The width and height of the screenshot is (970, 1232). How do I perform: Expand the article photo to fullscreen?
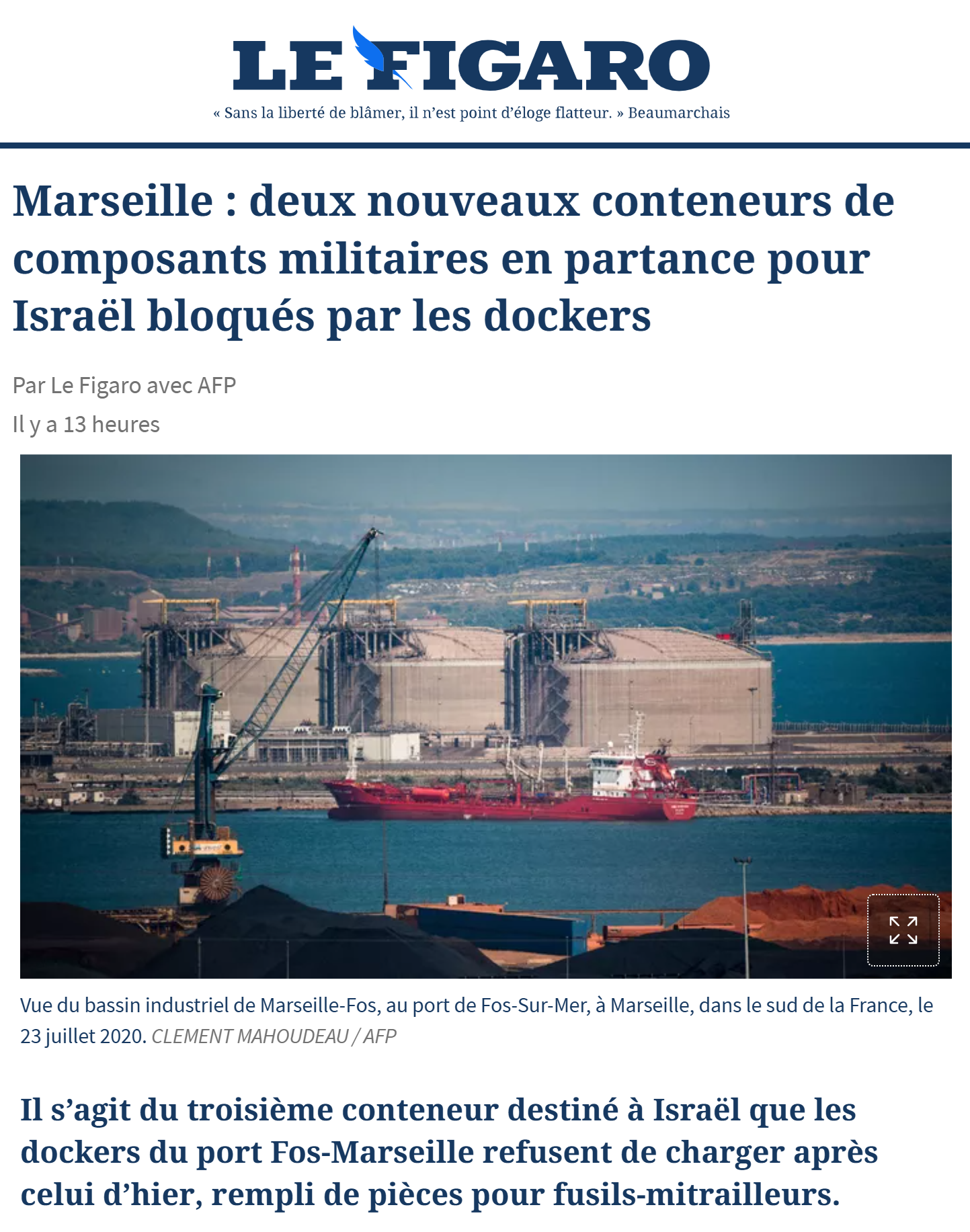pos(903,930)
